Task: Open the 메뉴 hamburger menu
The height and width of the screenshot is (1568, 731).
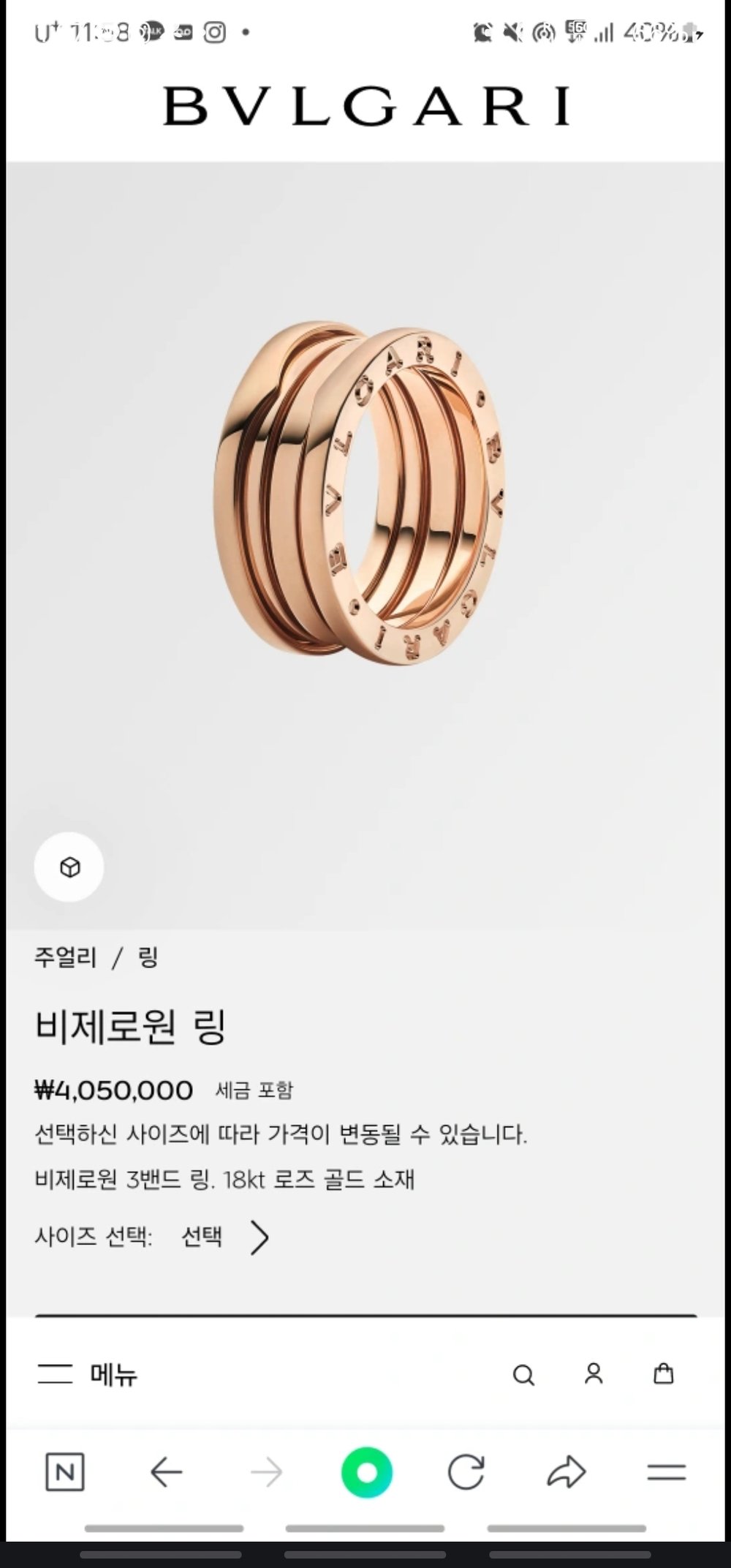Action: point(88,1375)
